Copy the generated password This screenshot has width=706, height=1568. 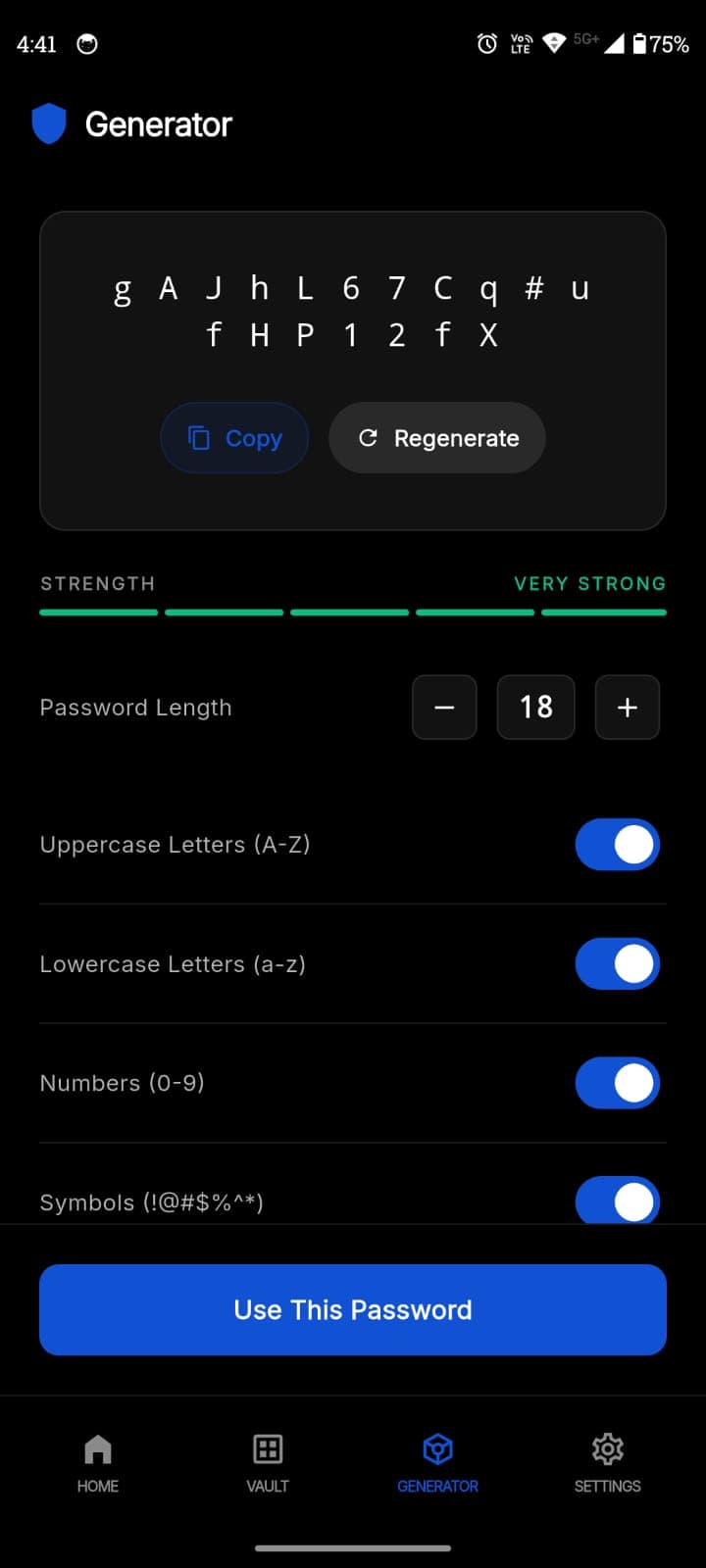(x=233, y=438)
